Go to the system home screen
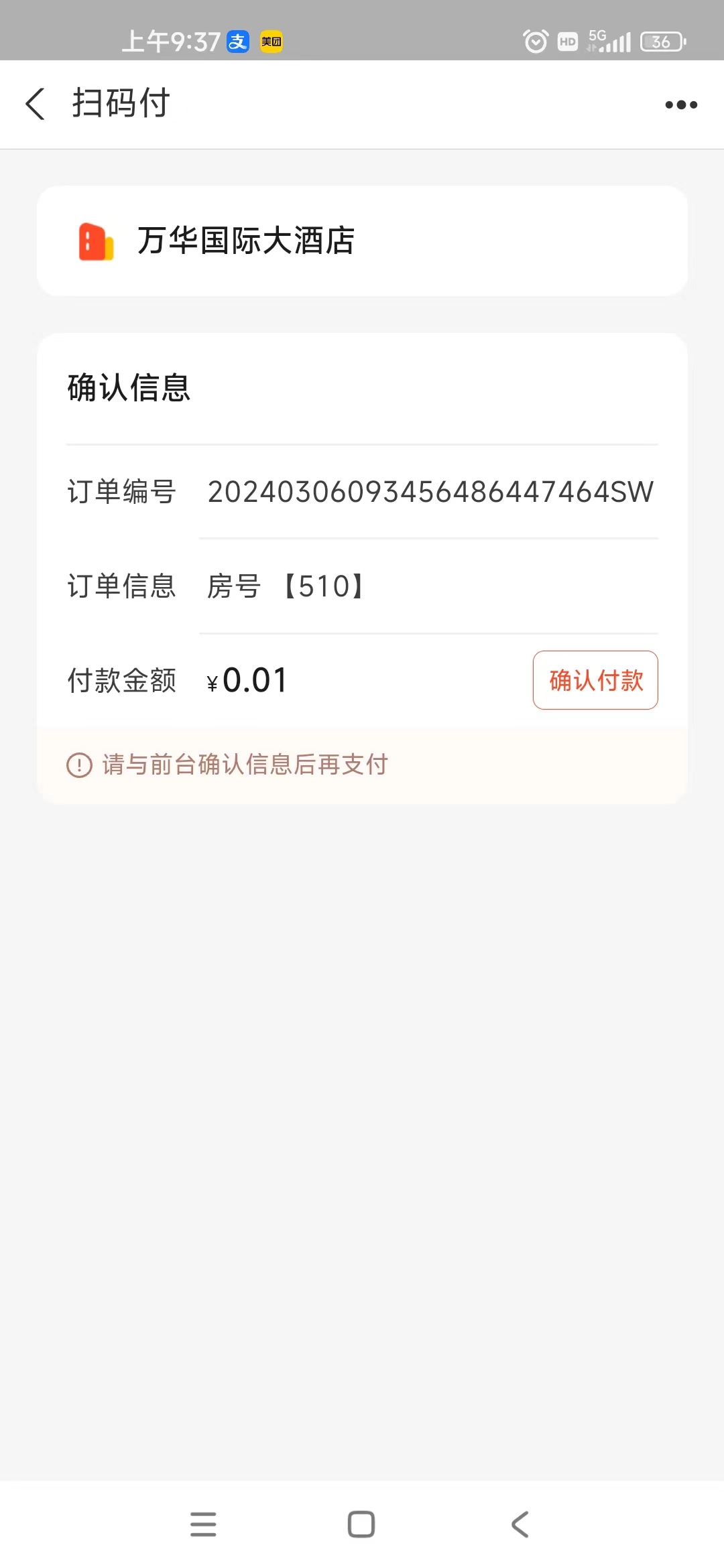 361,1524
